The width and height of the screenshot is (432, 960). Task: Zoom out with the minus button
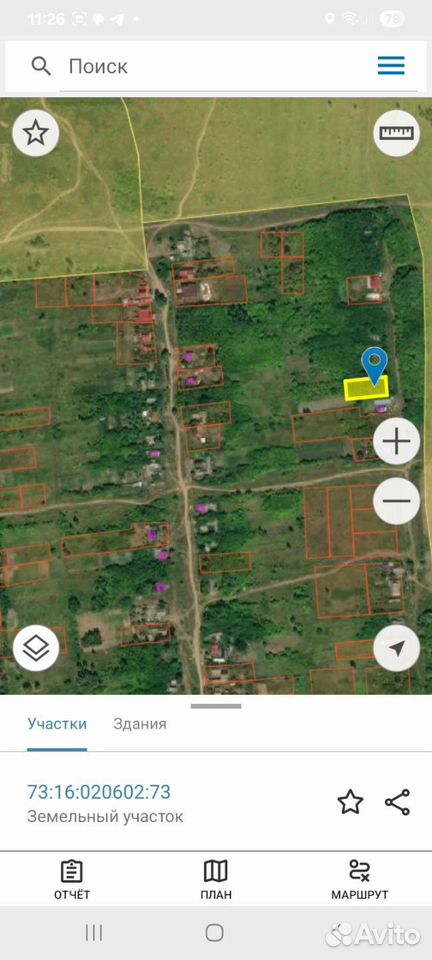(x=397, y=501)
